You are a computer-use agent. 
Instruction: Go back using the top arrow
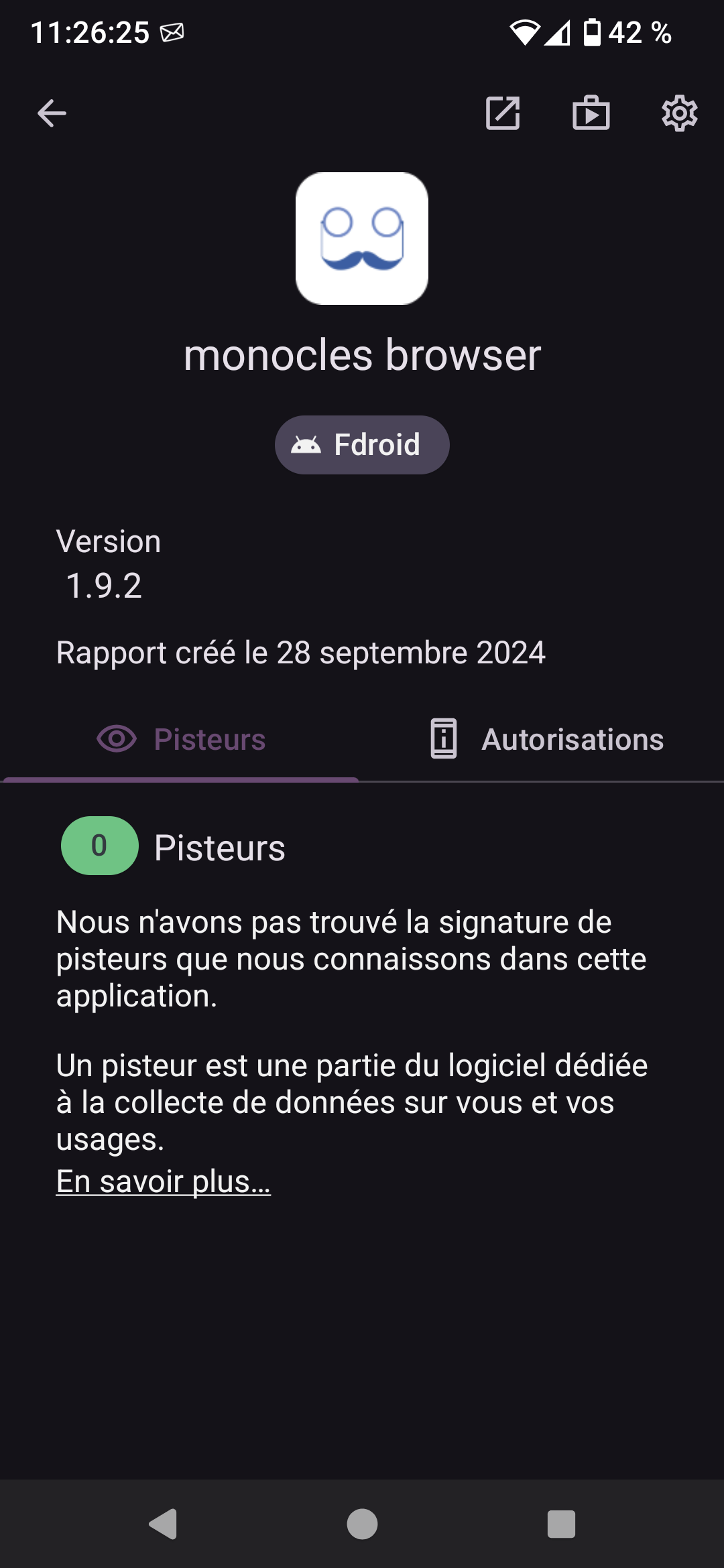coord(52,113)
